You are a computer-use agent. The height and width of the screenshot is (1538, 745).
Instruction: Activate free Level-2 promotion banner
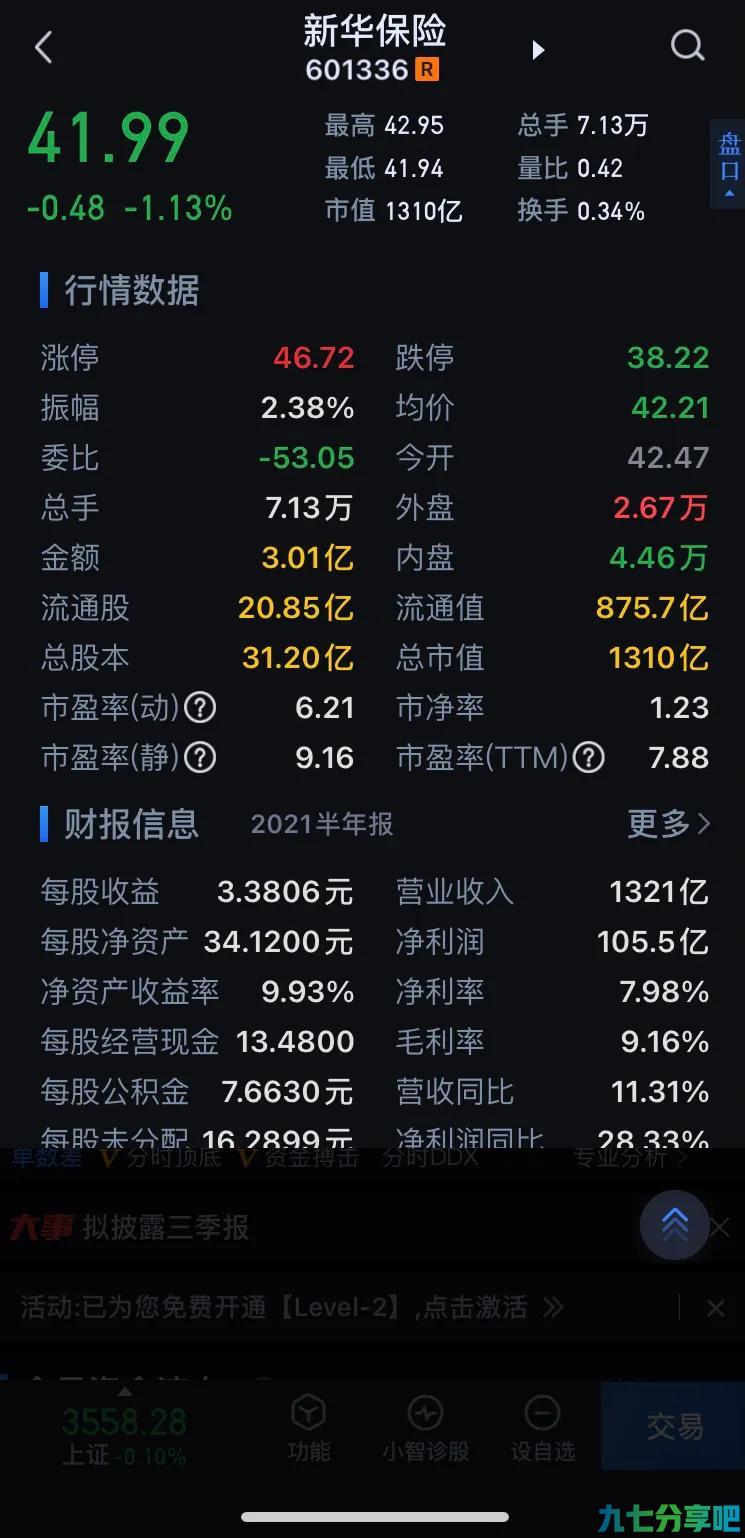click(x=292, y=1307)
